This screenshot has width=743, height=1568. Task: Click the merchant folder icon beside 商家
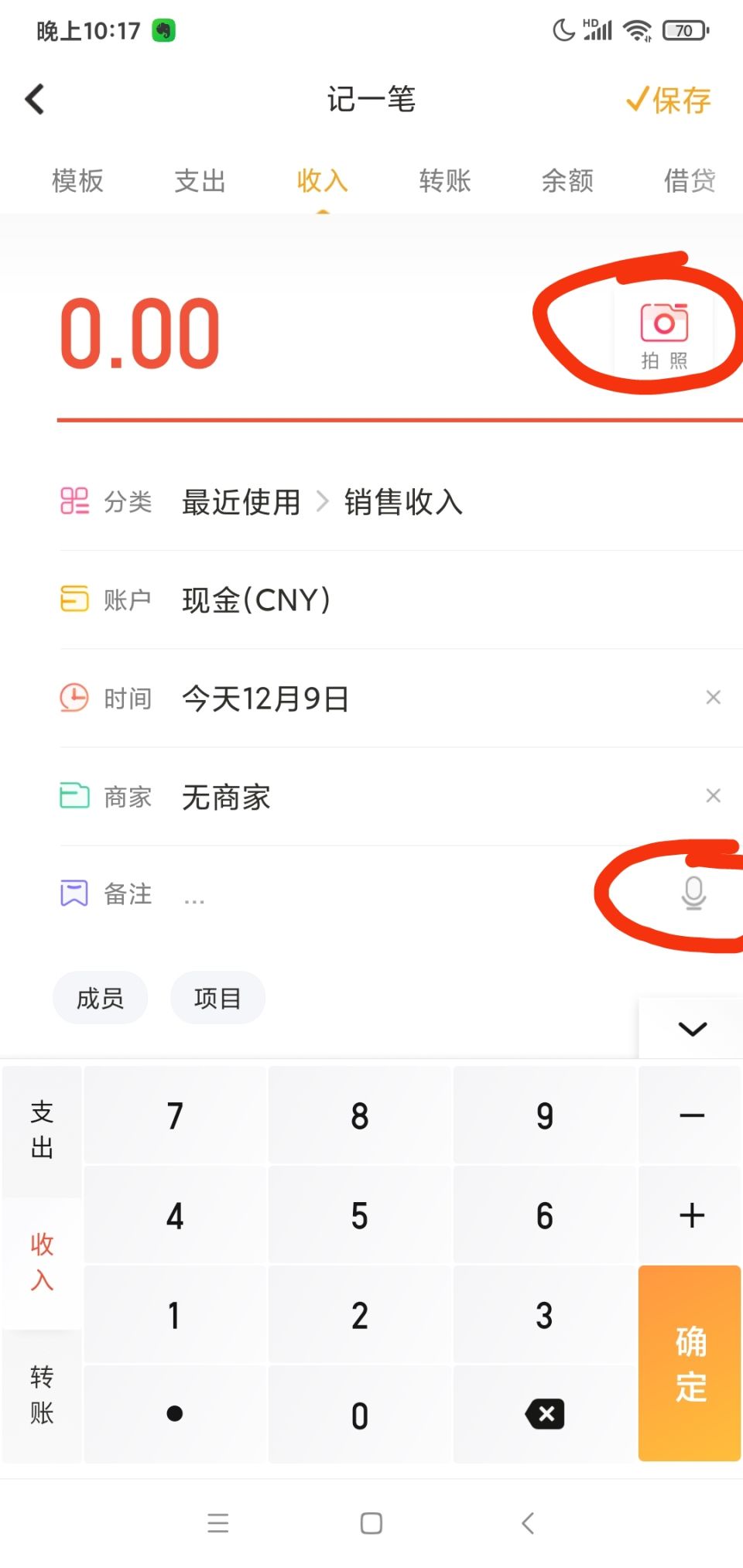point(74,795)
